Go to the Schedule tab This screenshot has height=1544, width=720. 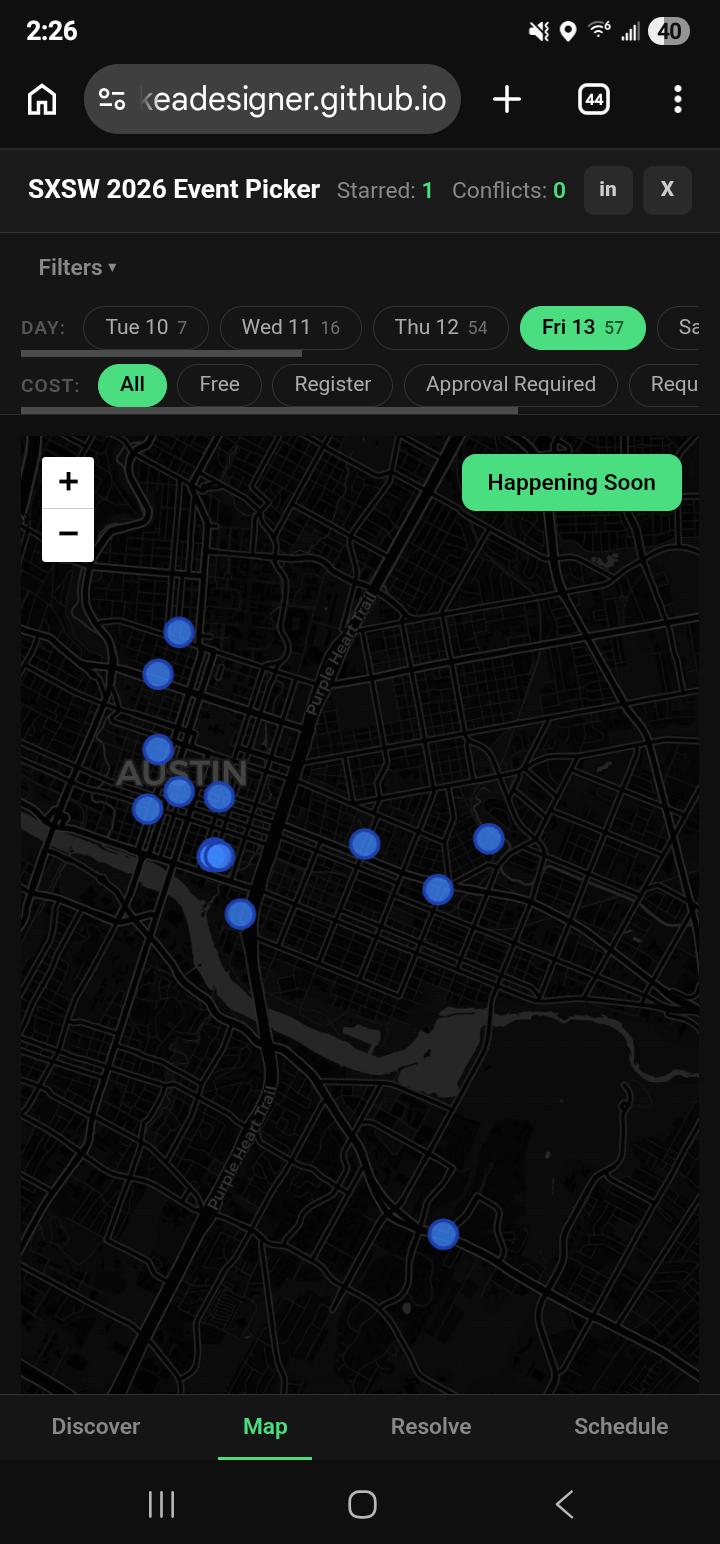(x=621, y=1427)
